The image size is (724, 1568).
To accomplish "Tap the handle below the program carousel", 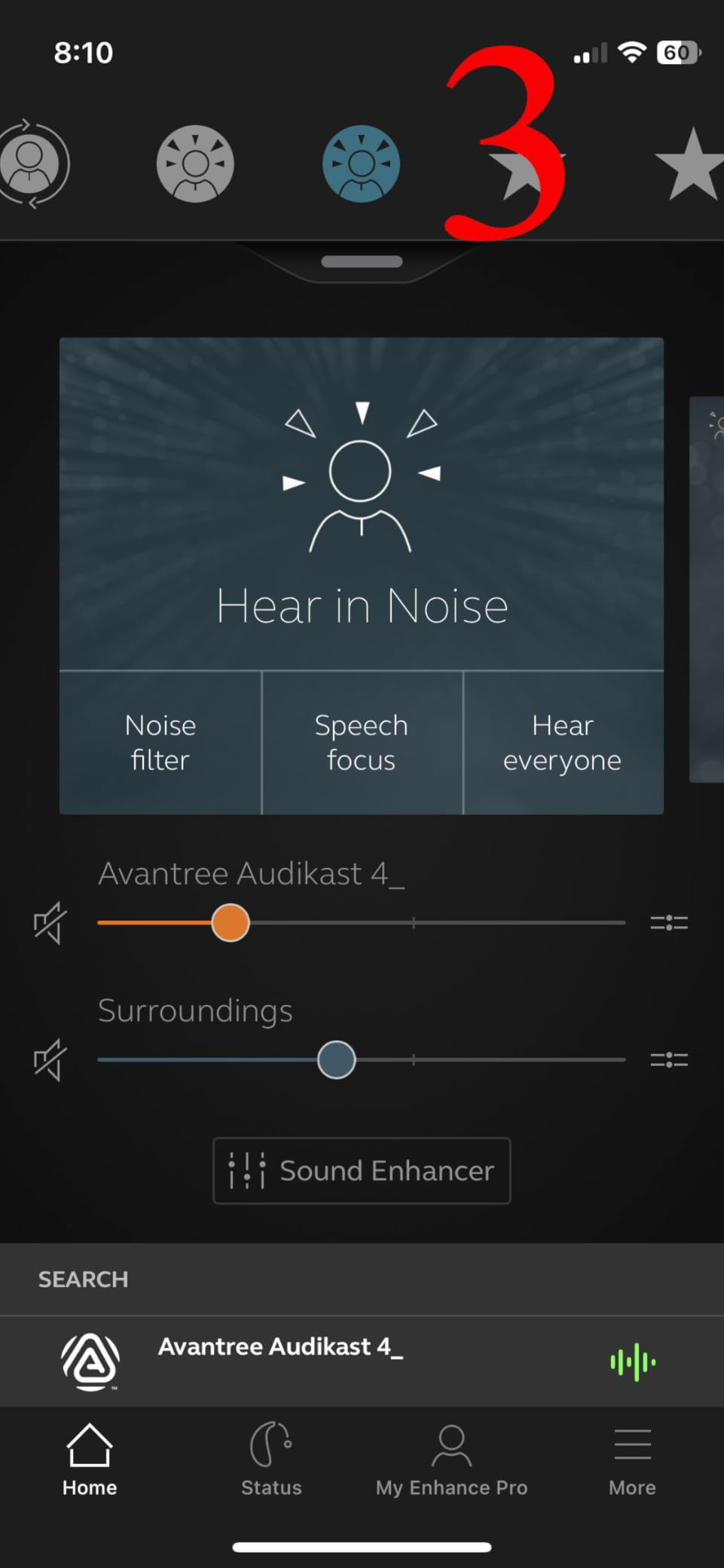I will tap(362, 261).
